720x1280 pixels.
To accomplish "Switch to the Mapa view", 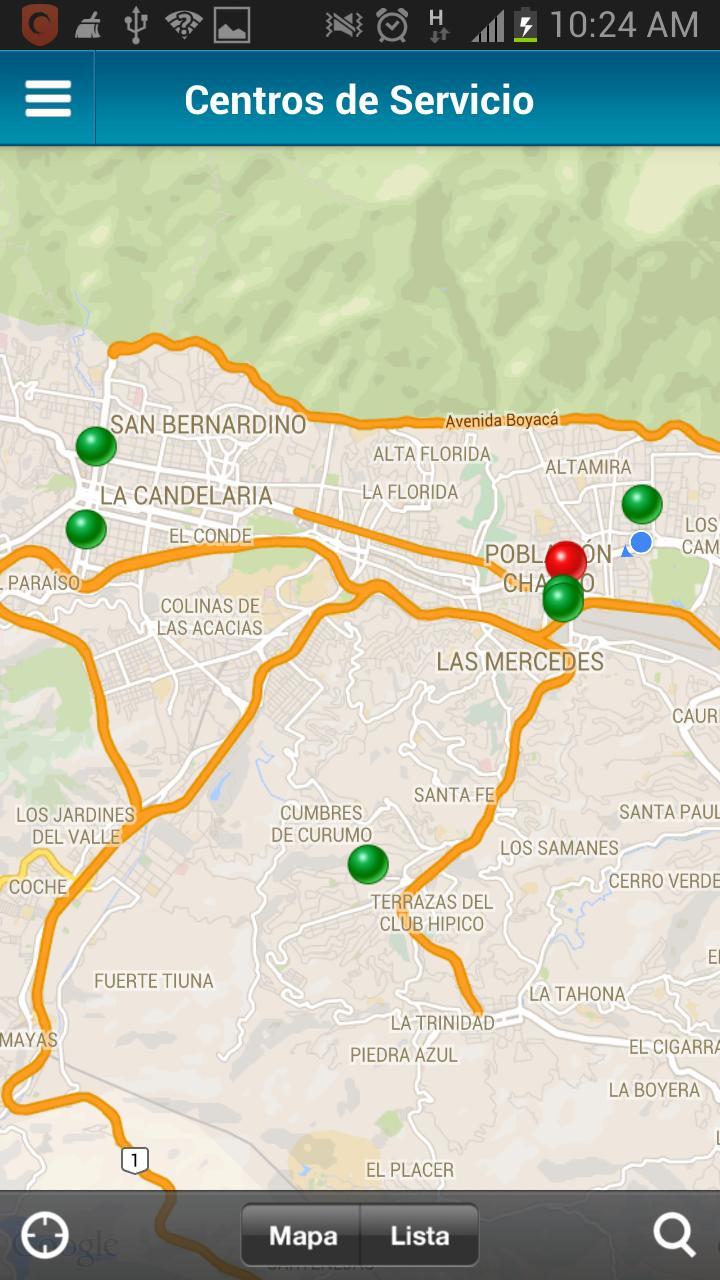I will pos(302,1235).
